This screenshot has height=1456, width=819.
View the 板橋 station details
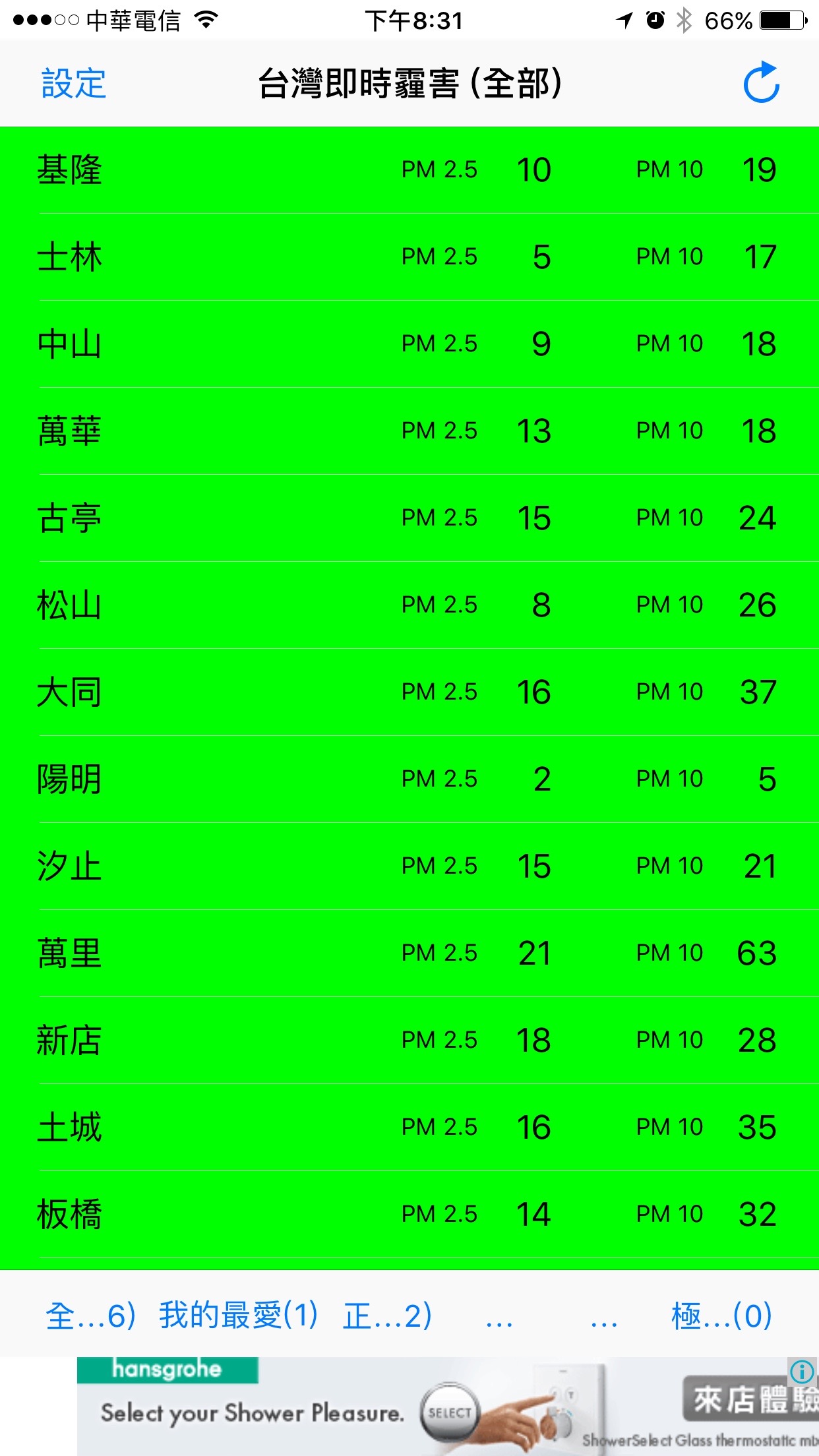(409, 1215)
